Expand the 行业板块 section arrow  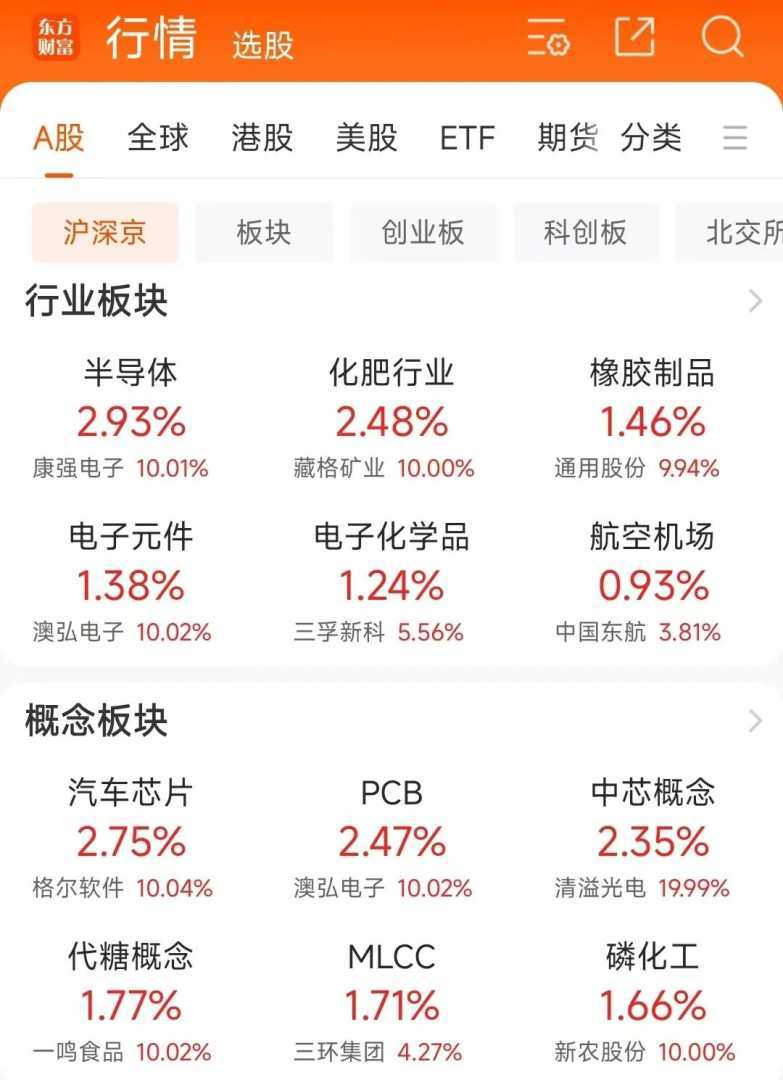[x=755, y=301]
